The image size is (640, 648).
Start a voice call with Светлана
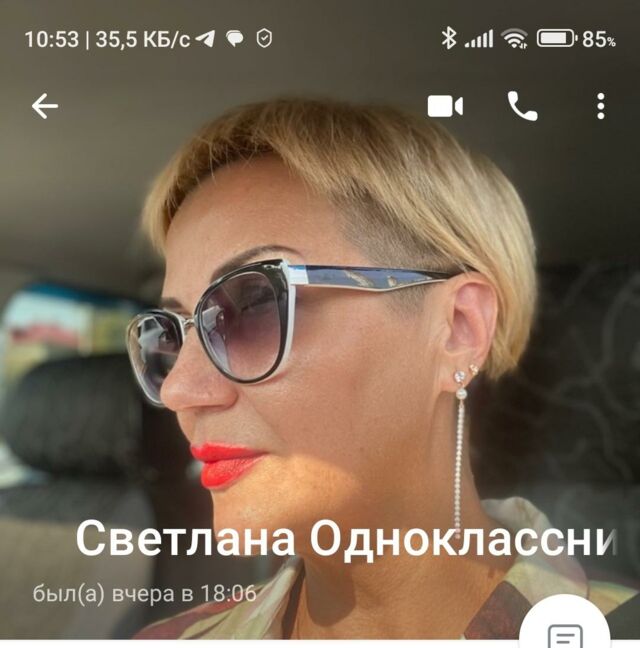click(x=522, y=106)
